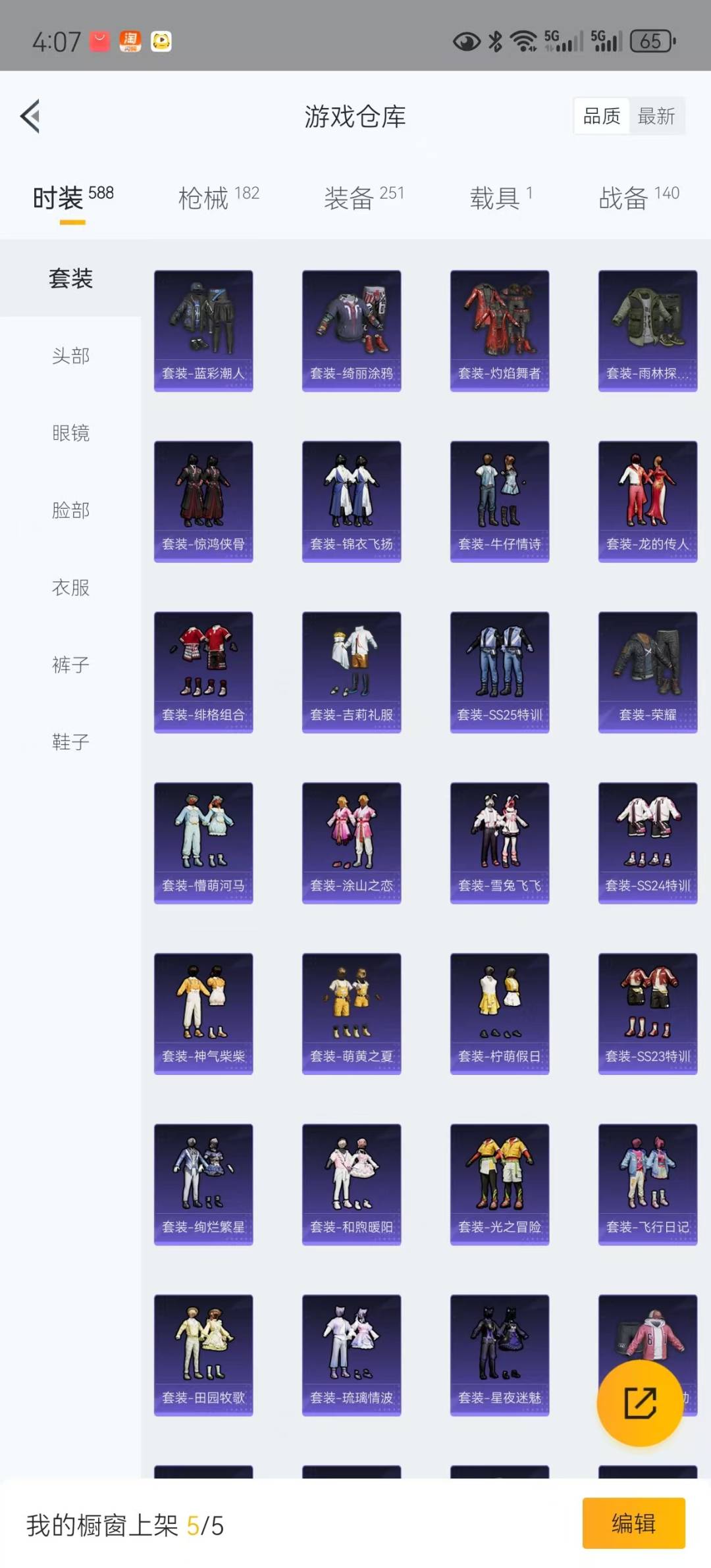The image size is (711, 1568).
Task: Show the 眼镜 category
Action: pyautogui.click(x=70, y=433)
